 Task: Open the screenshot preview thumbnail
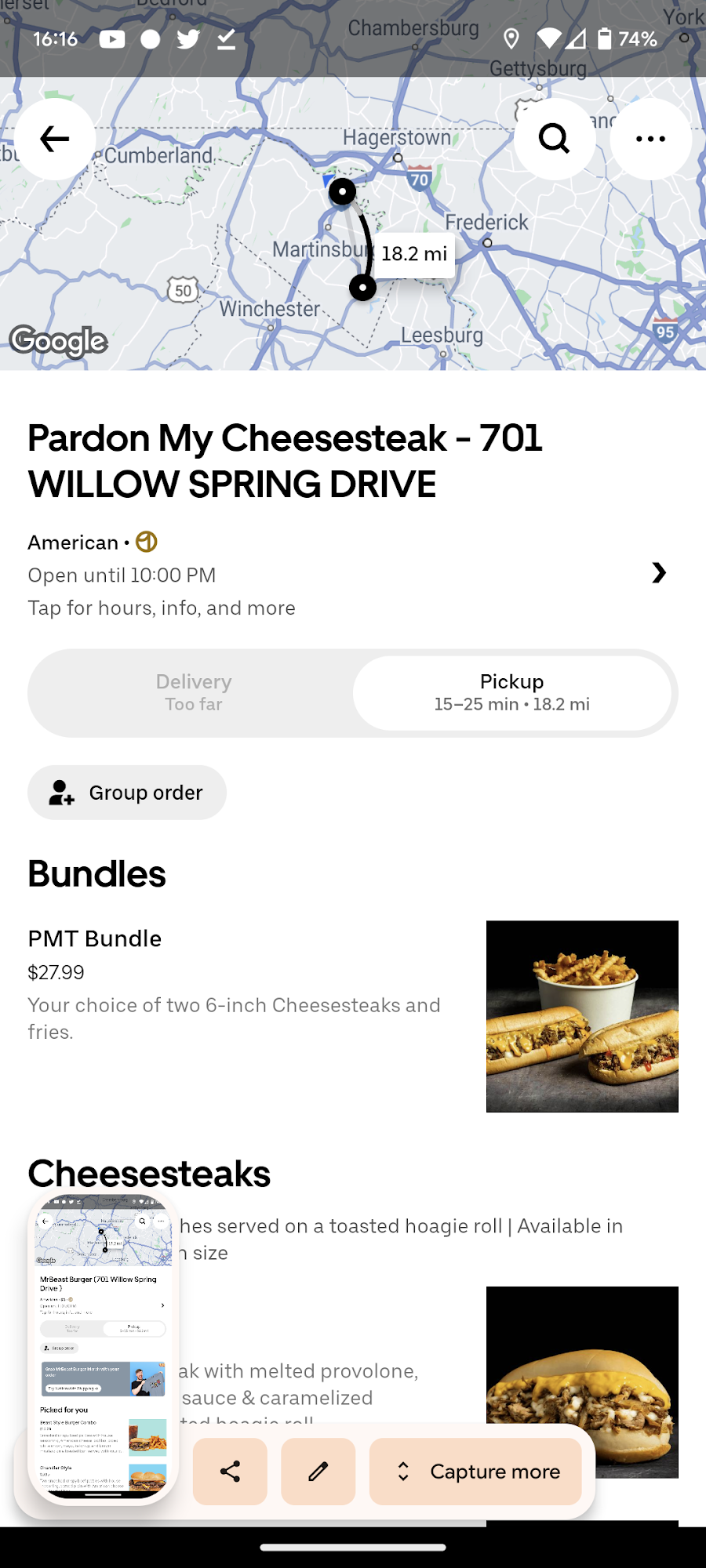click(x=104, y=1345)
